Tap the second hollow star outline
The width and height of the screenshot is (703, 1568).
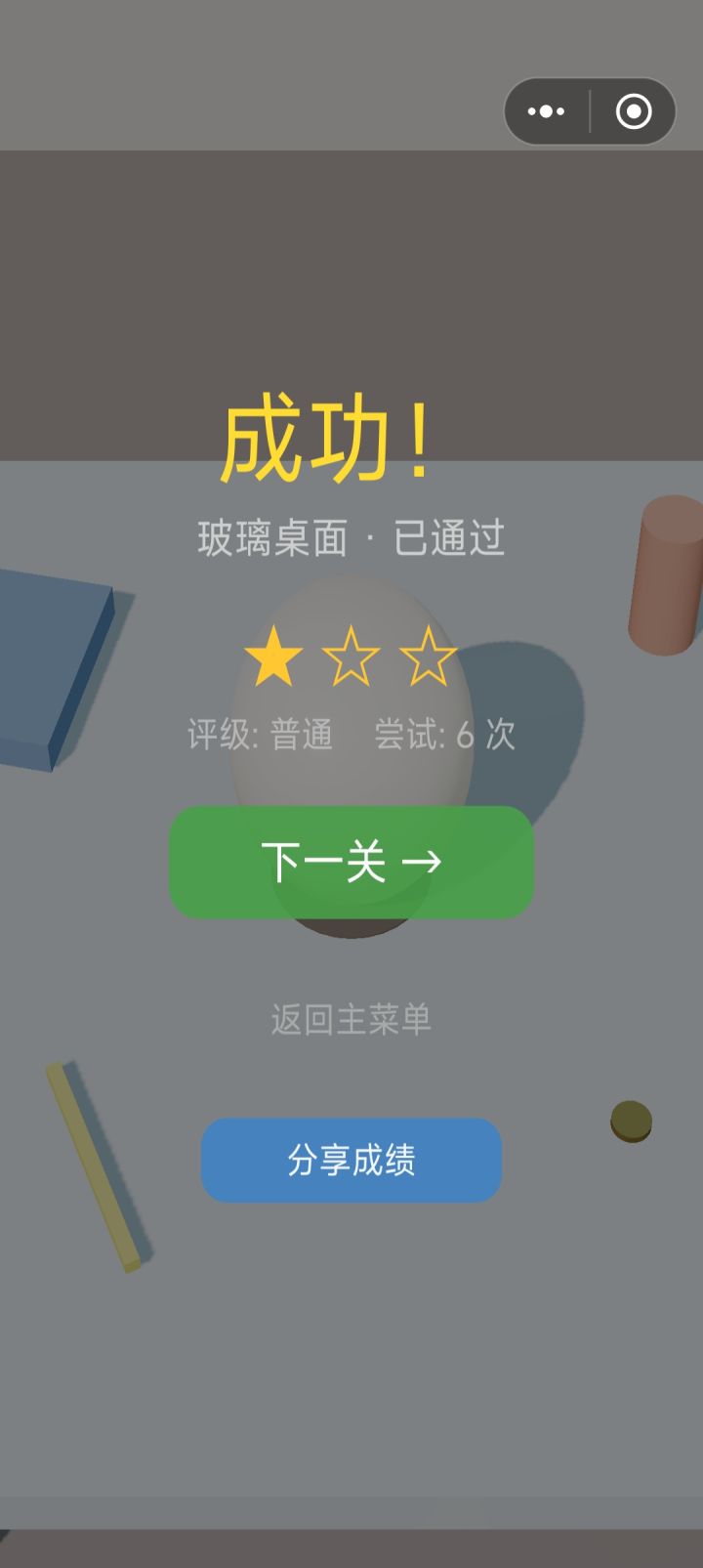tap(351, 655)
